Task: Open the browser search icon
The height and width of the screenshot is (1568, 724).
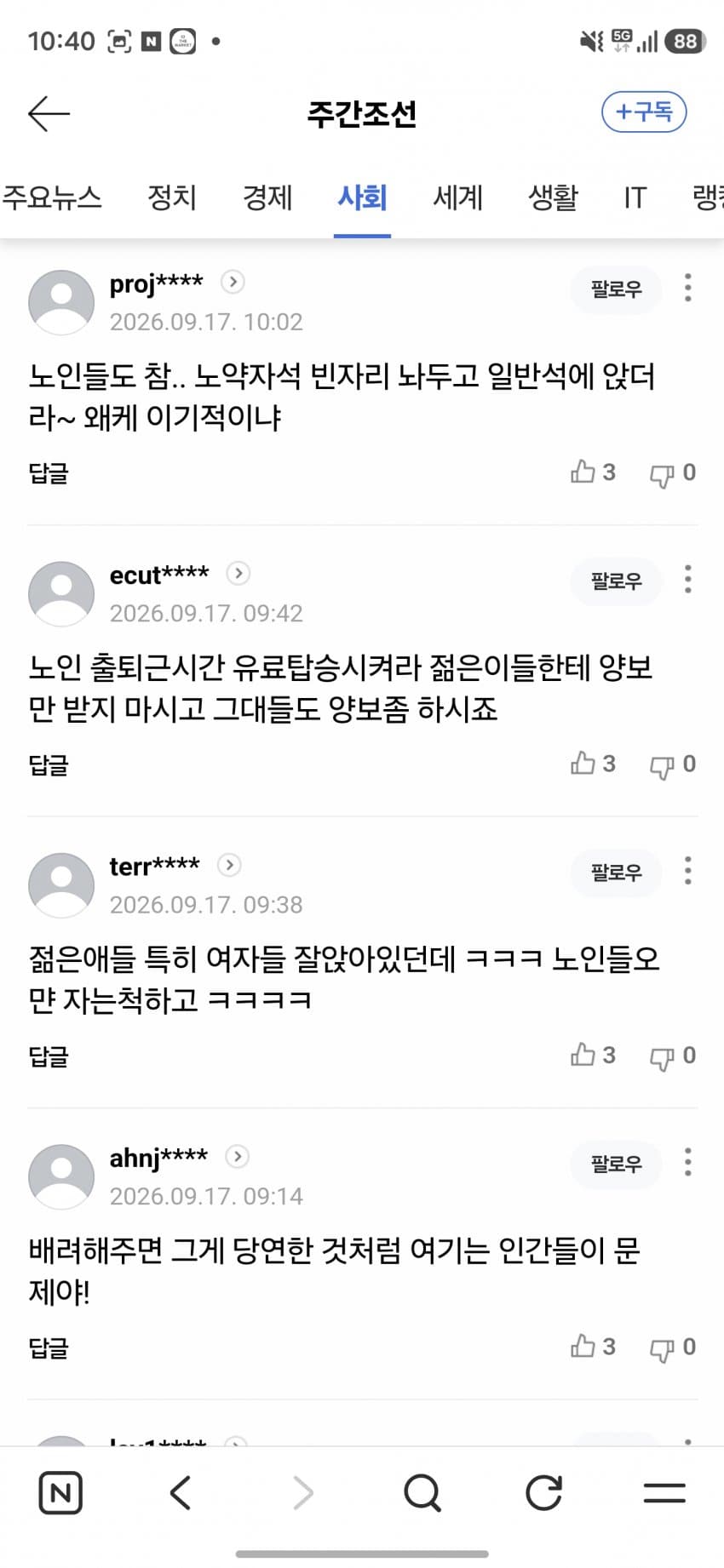Action: tap(422, 1492)
